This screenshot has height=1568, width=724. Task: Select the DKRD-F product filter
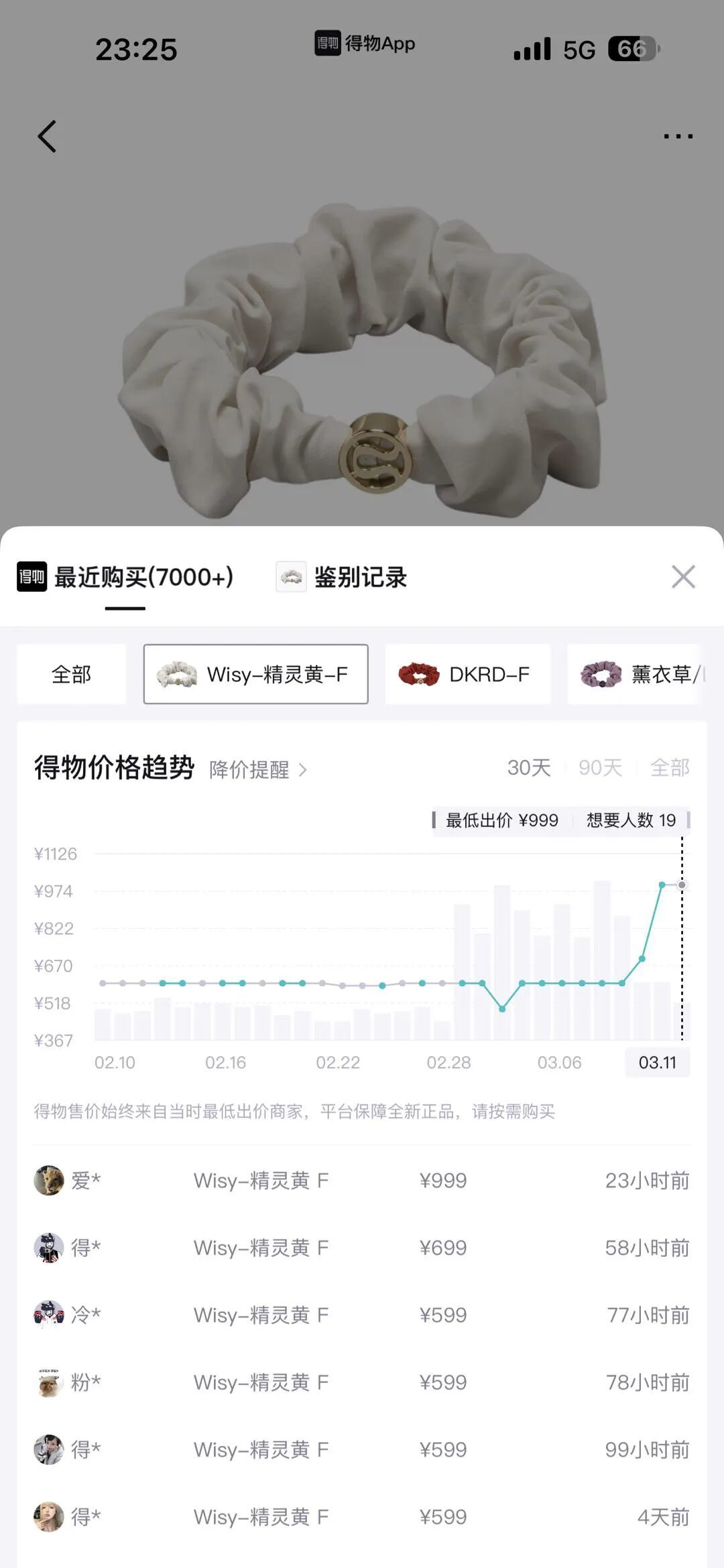pyautogui.click(x=469, y=674)
